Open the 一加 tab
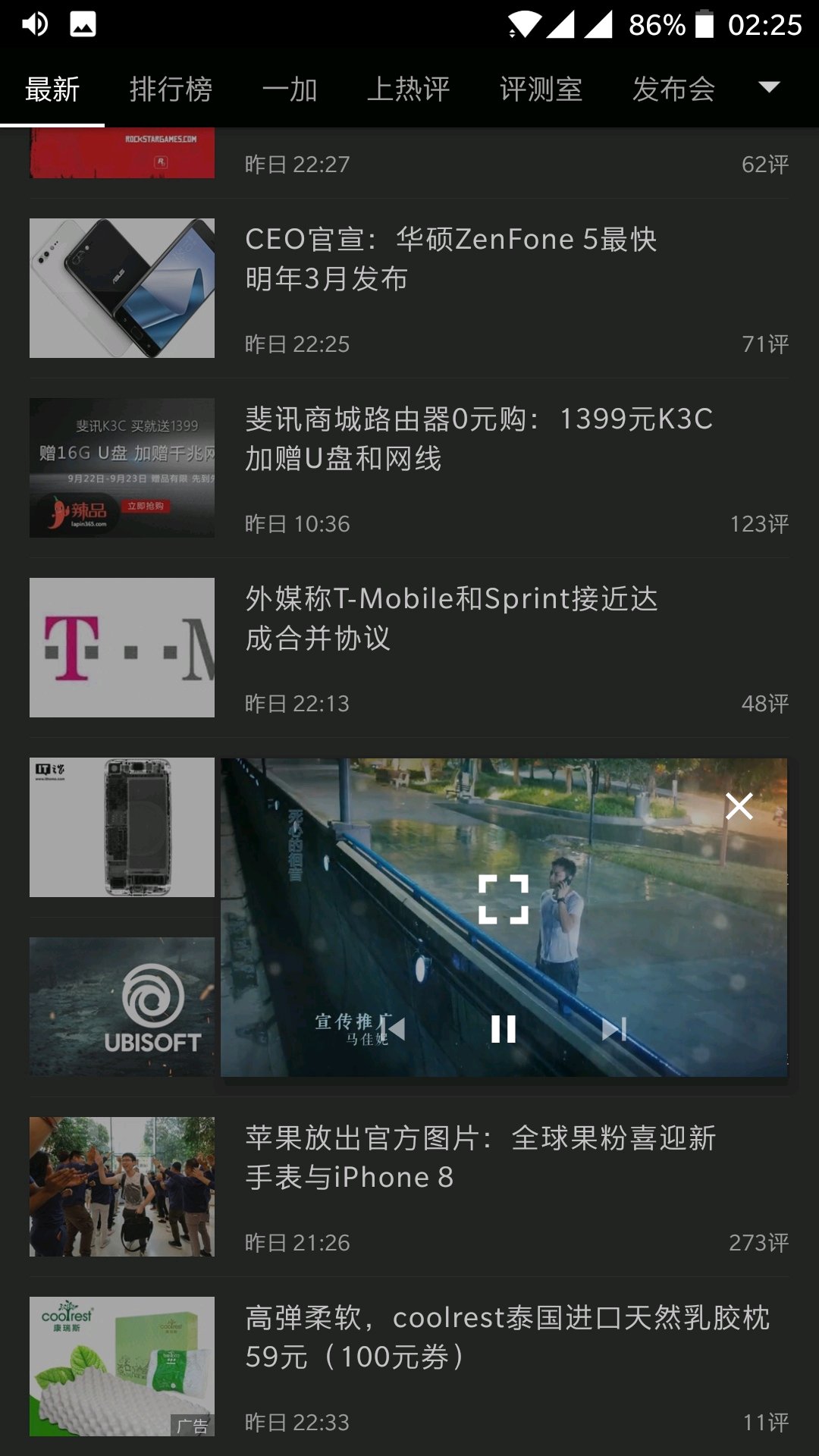Screen dimensions: 819x1456 coord(289,89)
